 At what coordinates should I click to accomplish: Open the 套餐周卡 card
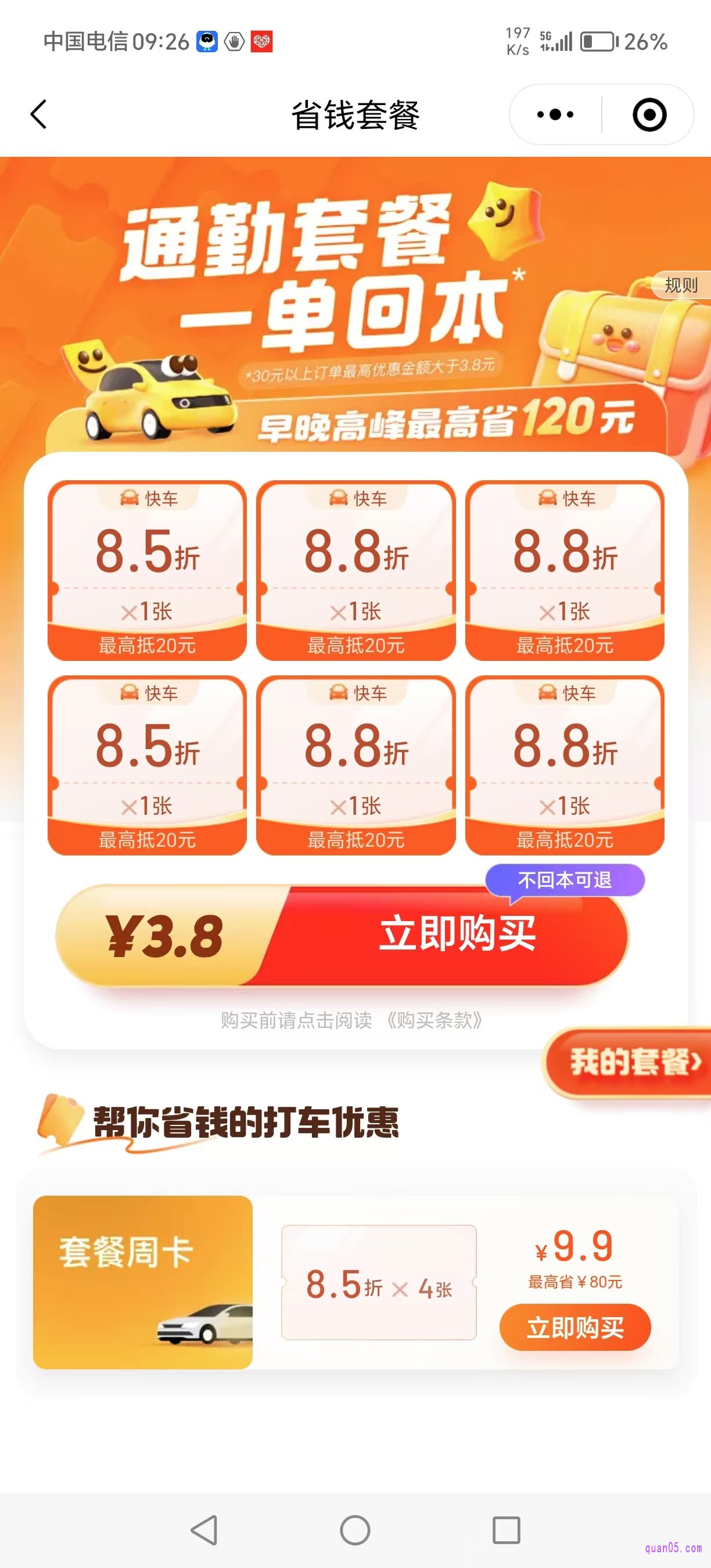pos(142,1282)
